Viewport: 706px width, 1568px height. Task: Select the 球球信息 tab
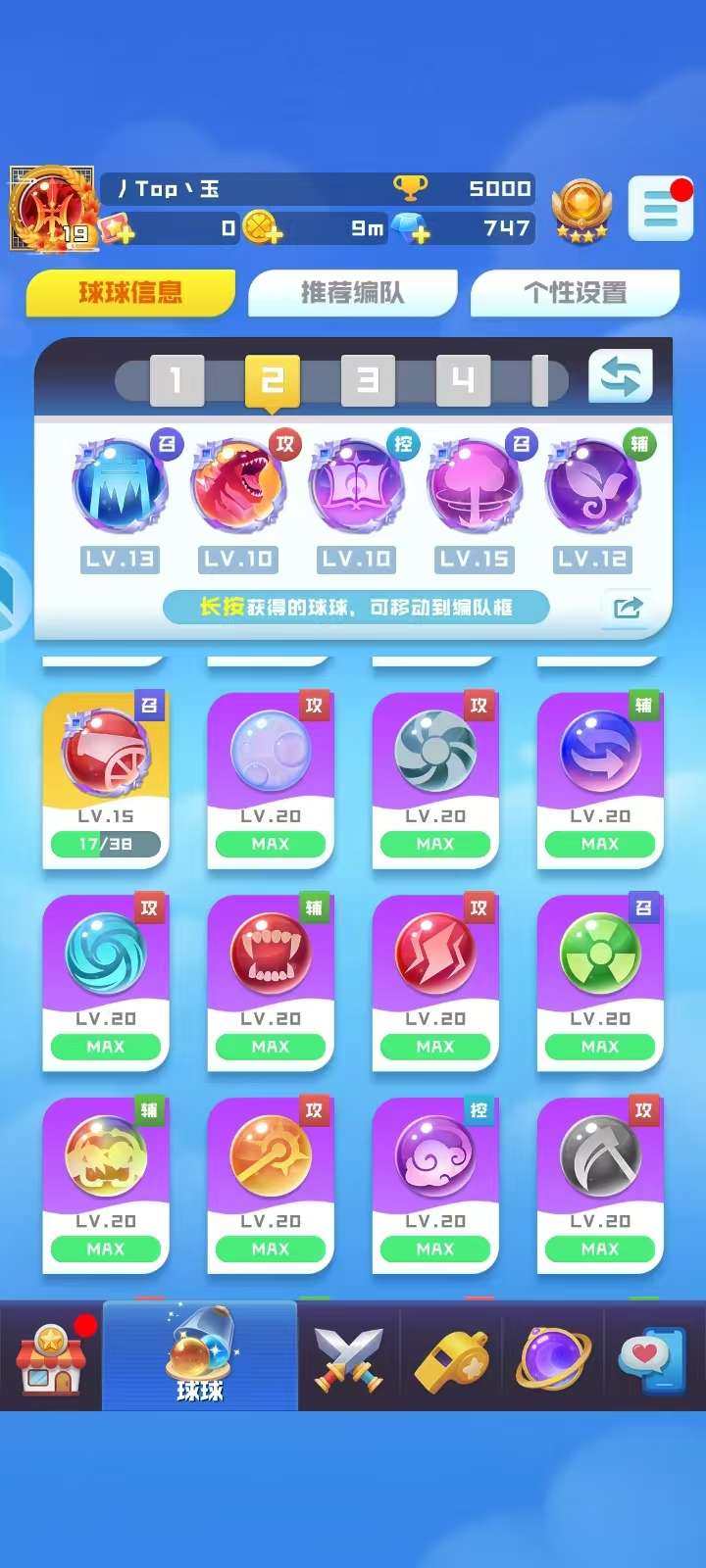tap(130, 293)
